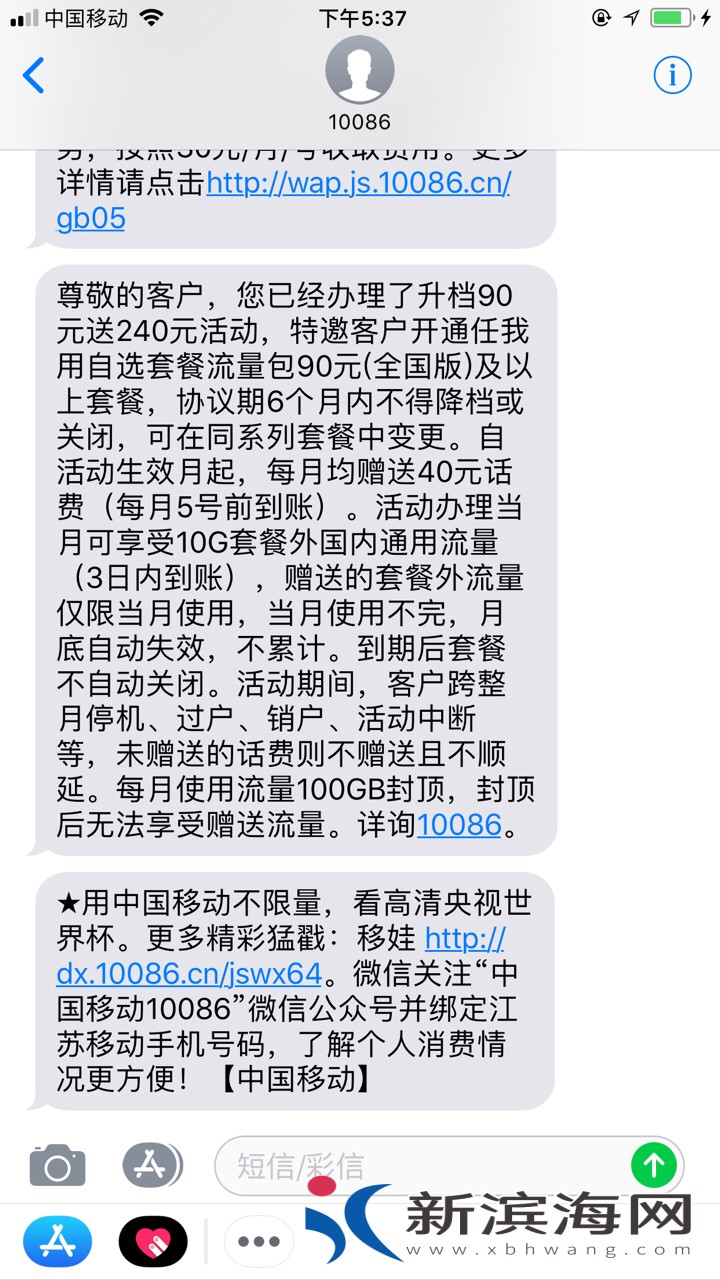Open the App Store iMessage app
720x1280 pixels.
pos(57,1242)
